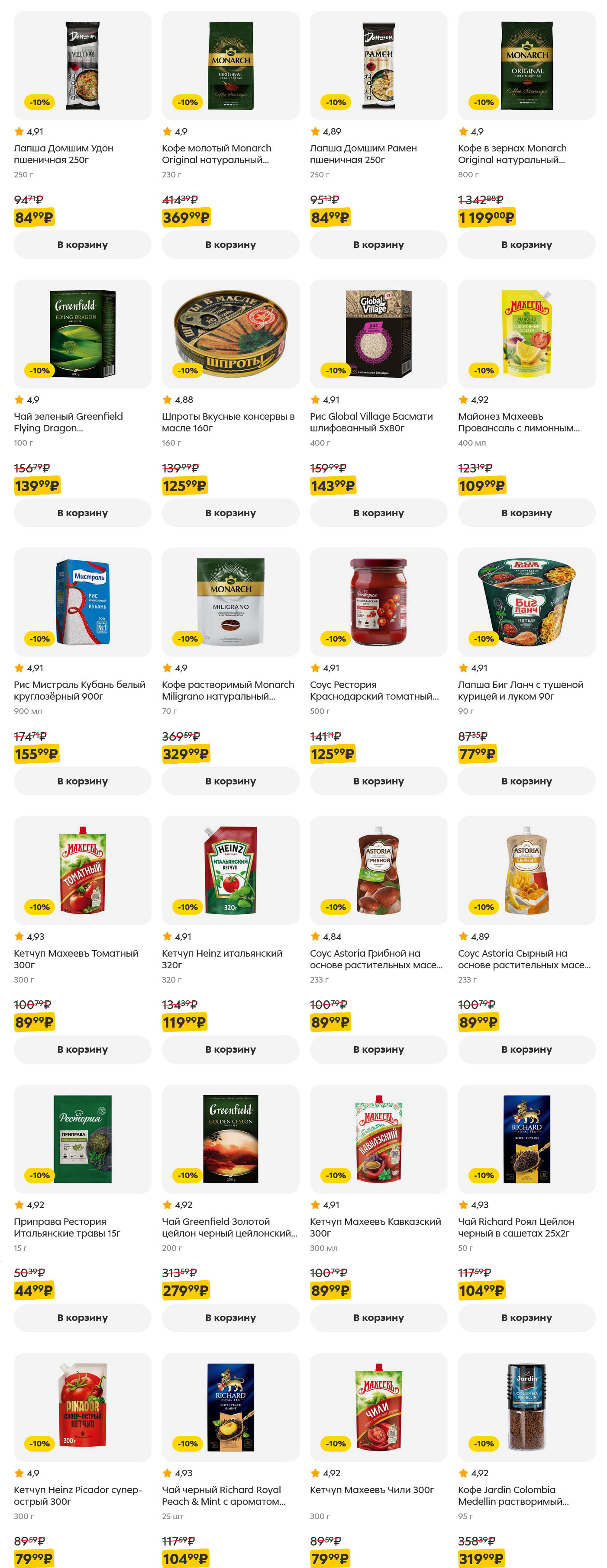This screenshot has width=607, height=1568.
Task: Add Чай Richard Роял Цейлон to cart
Action: [x=526, y=1317]
